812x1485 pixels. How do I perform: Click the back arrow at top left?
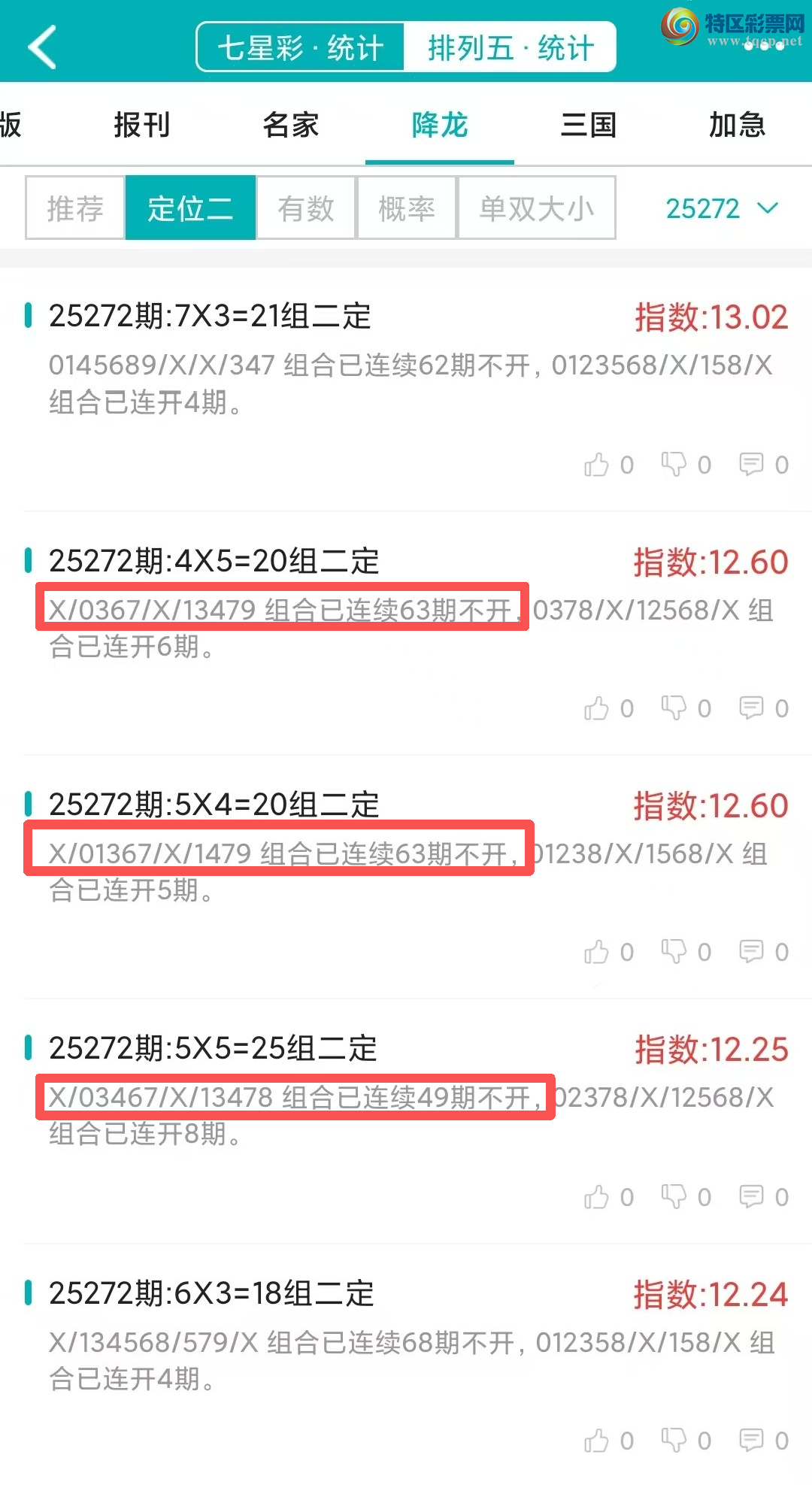(x=41, y=47)
